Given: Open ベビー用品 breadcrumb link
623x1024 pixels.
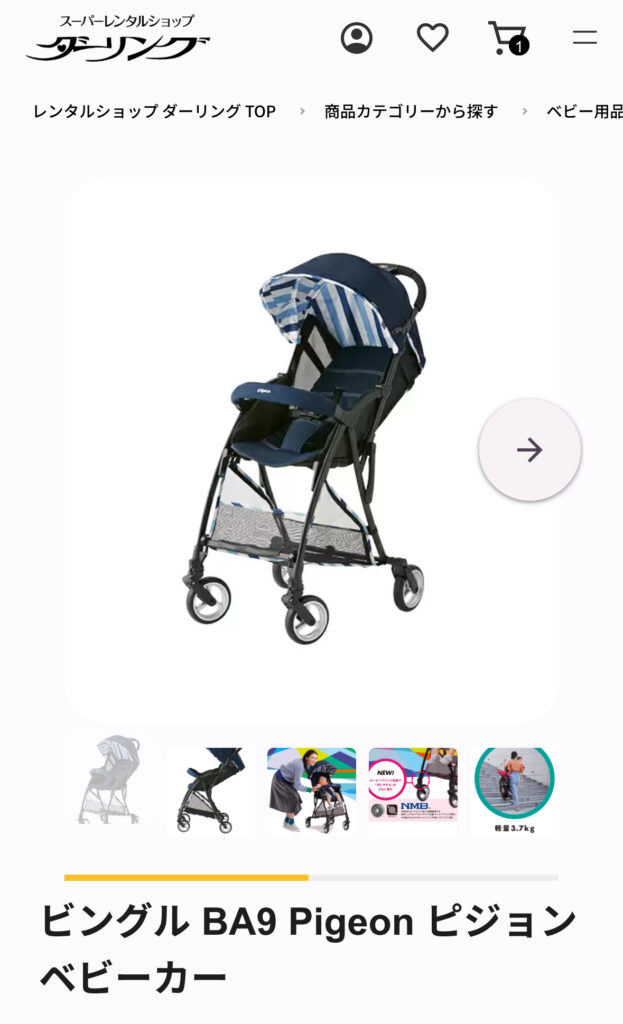Looking at the screenshot, I should pos(584,112).
